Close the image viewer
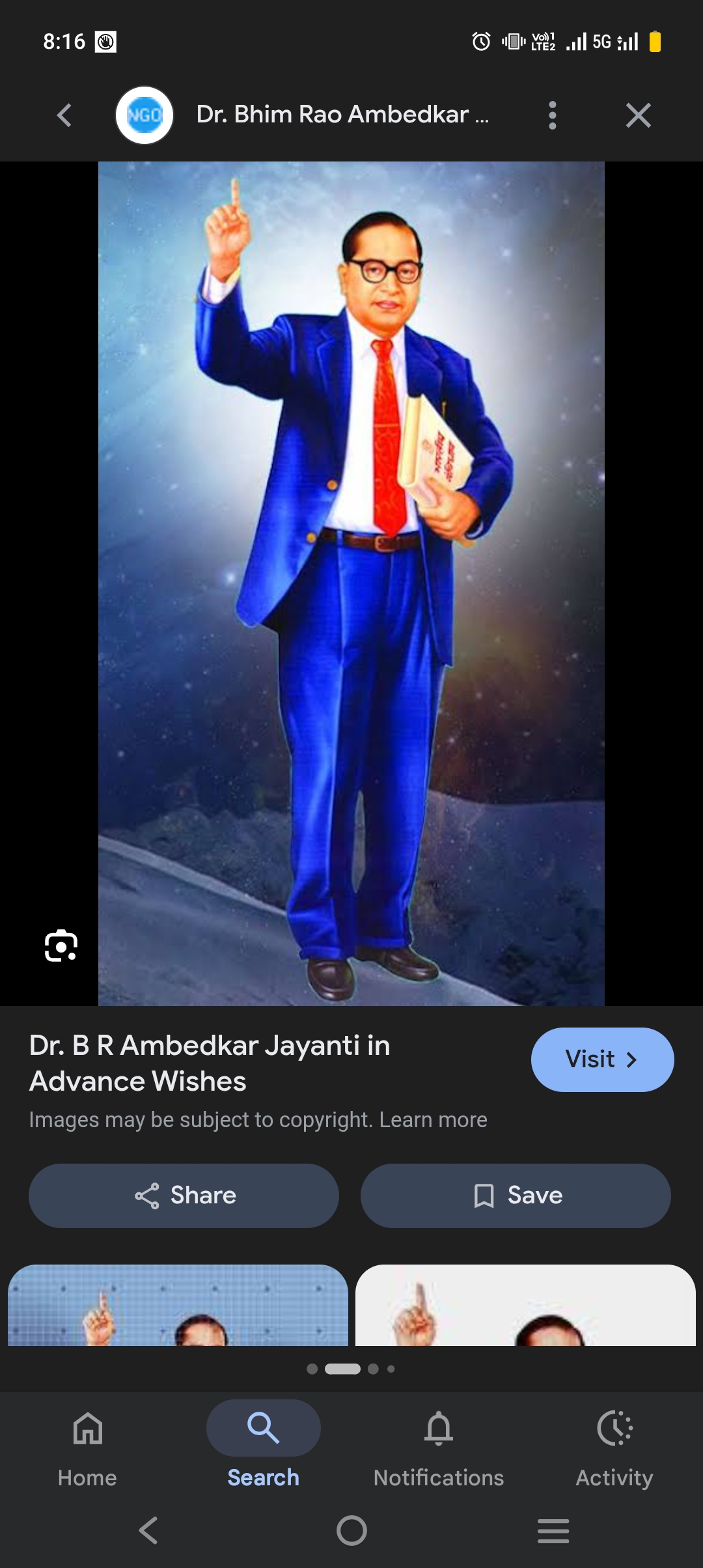This screenshot has height=1568, width=703. click(x=638, y=115)
